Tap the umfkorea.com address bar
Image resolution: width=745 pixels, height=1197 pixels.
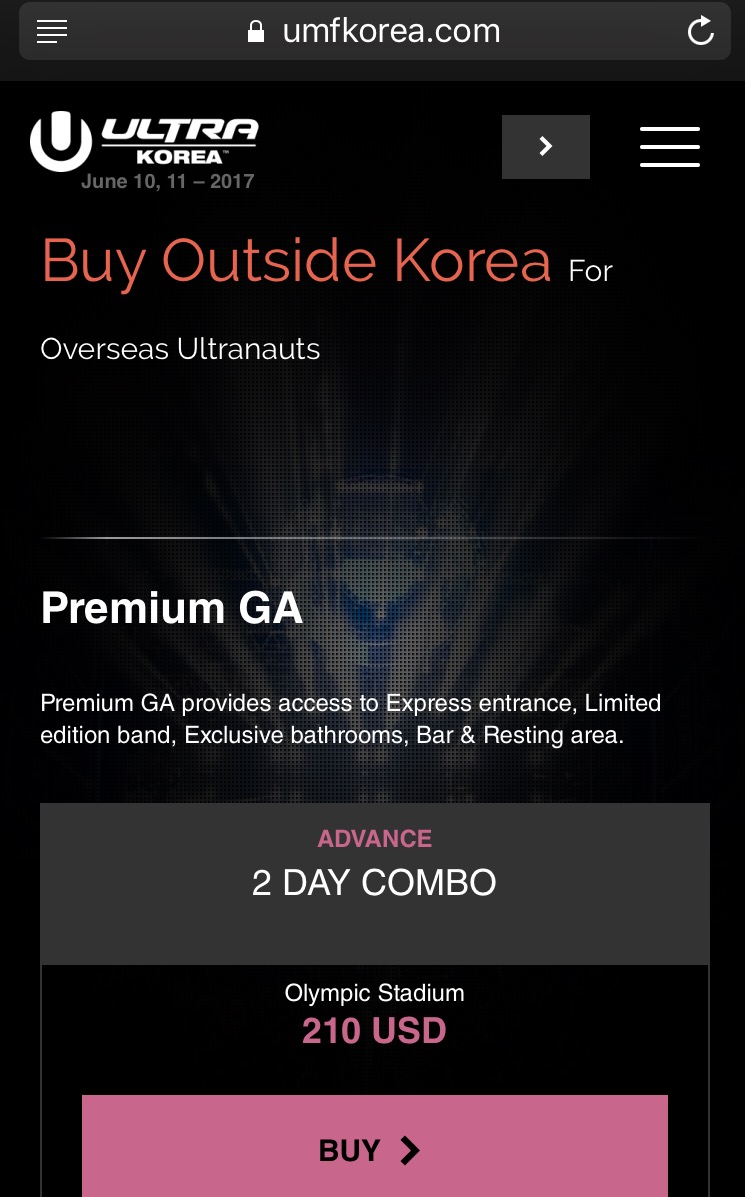point(375,32)
